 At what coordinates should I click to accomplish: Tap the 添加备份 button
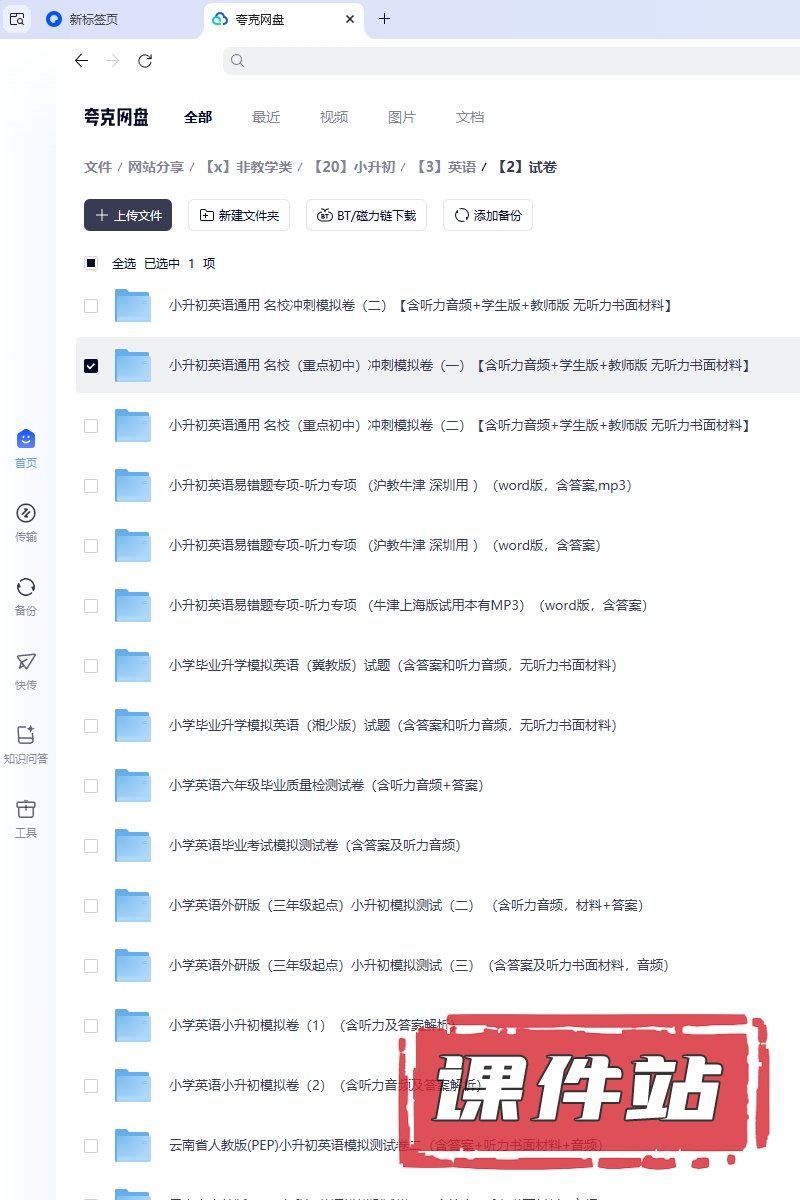[487, 215]
